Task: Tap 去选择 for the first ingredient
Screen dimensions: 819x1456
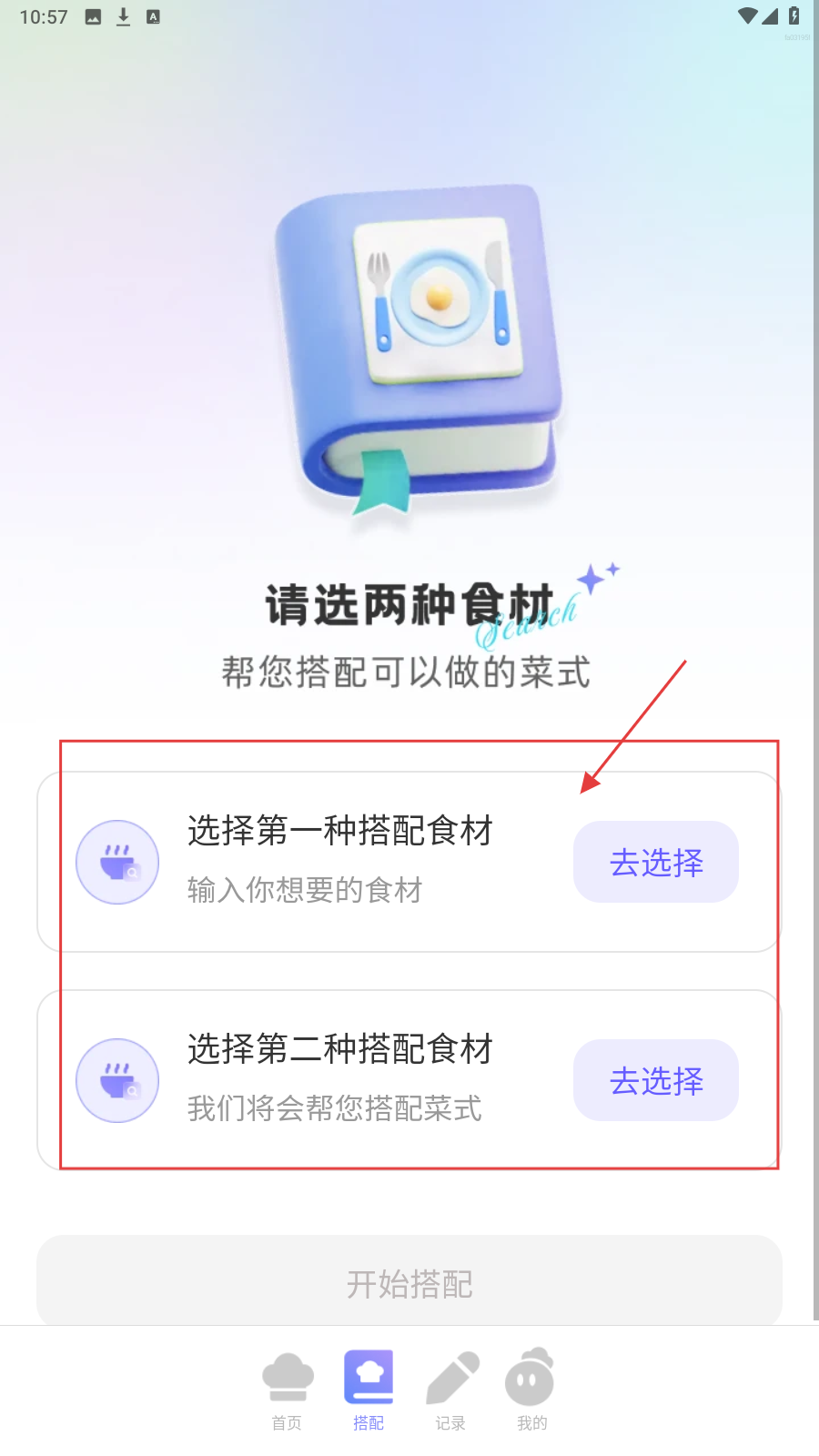Action: 655,862
